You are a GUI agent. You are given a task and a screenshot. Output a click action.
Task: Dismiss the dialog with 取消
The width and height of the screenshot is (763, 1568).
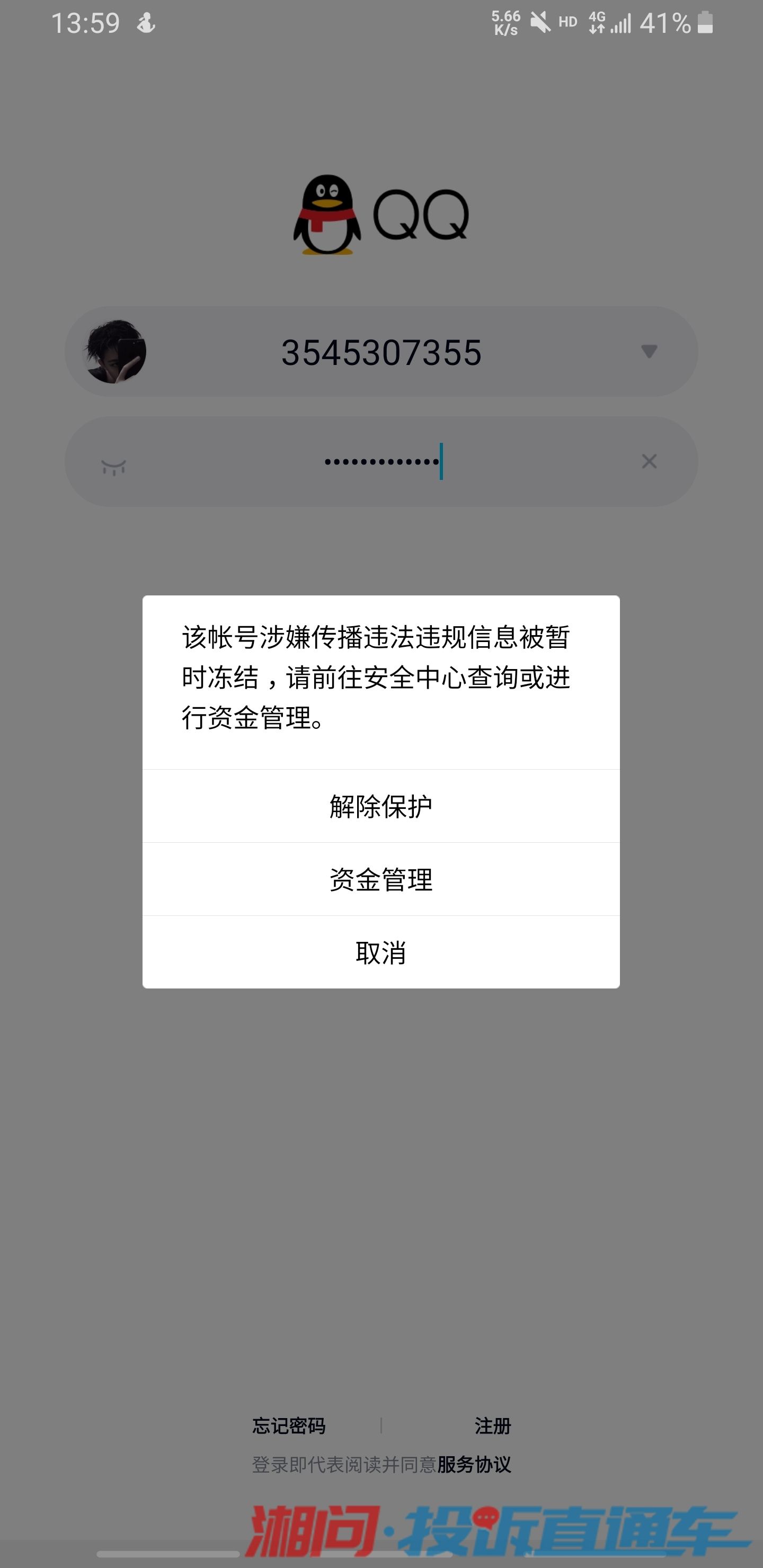click(x=380, y=952)
